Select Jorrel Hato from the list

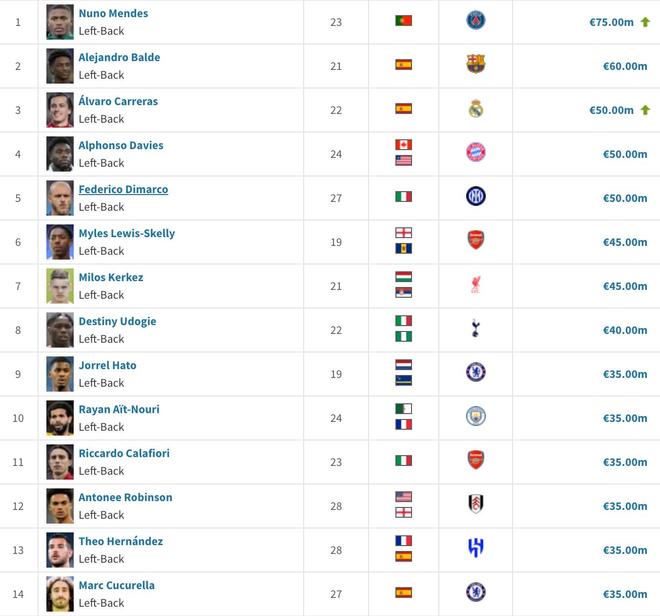[107, 366]
